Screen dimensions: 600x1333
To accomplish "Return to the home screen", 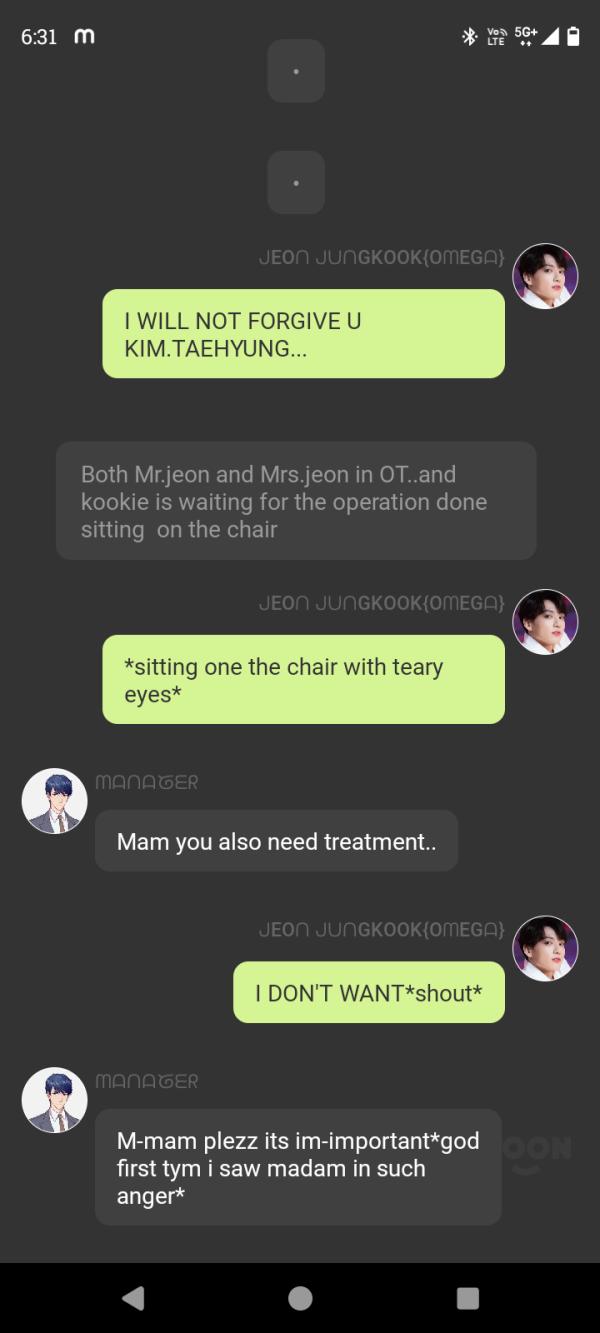I will coord(300,1297).
